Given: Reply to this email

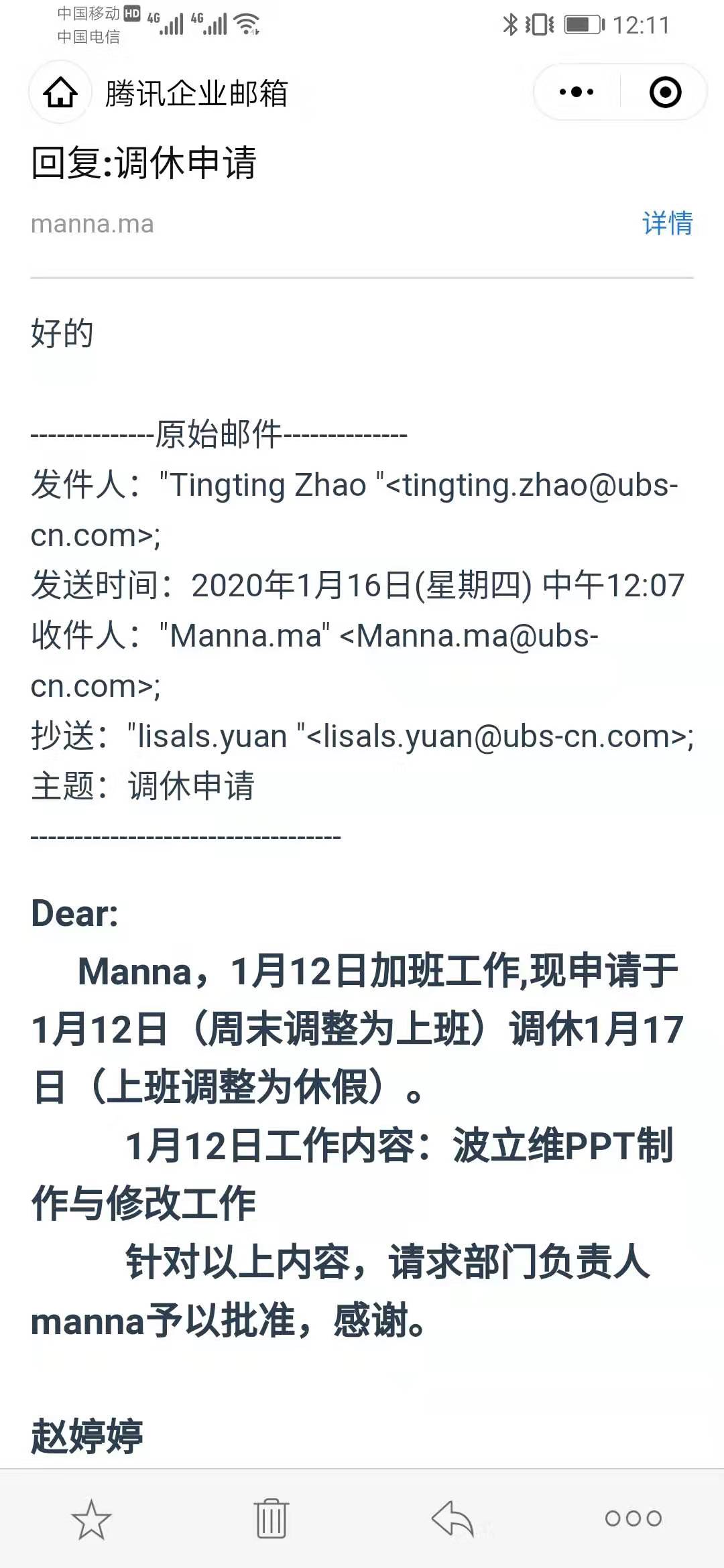Looking at the screenshot, I should pyautogui.click(x=452, y=1518).
